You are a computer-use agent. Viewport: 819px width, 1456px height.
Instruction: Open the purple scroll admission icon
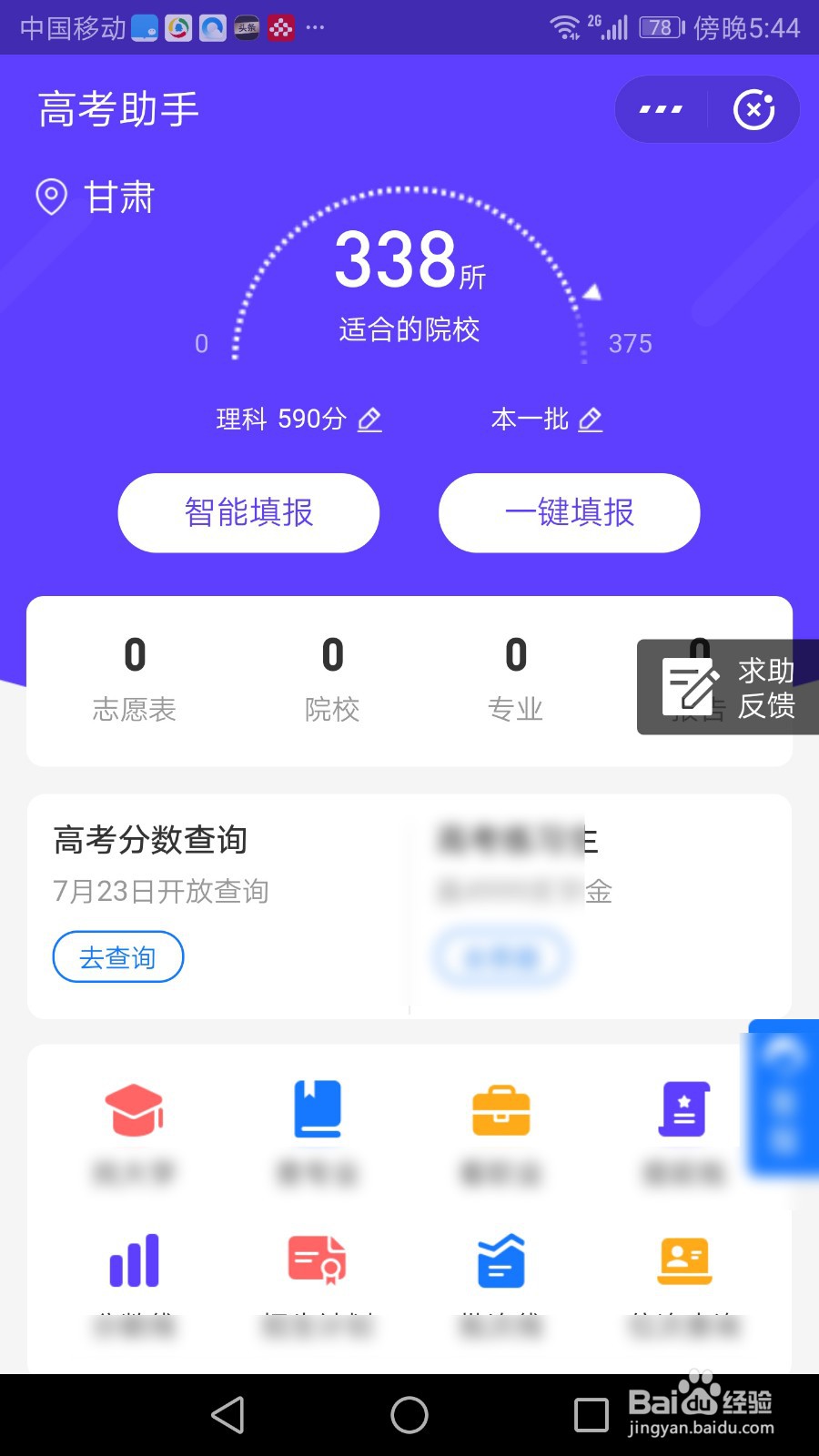(683, 1108)
